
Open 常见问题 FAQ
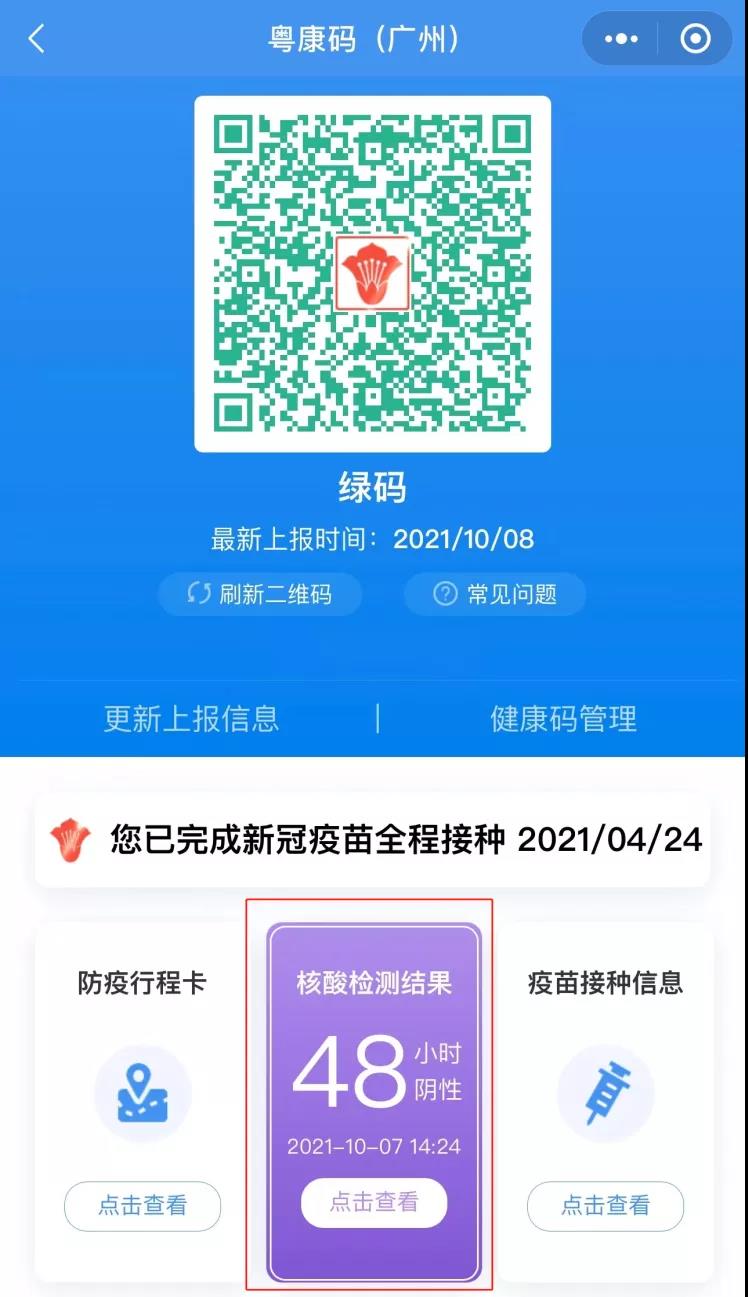[x=495, y=594]
